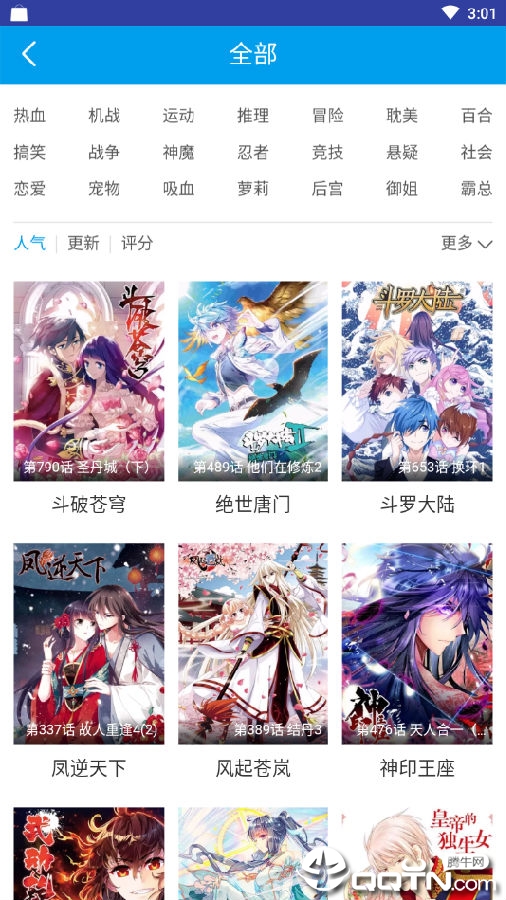Choose the 百合 category
Screen dimensions: 506x900
(476, 115)
